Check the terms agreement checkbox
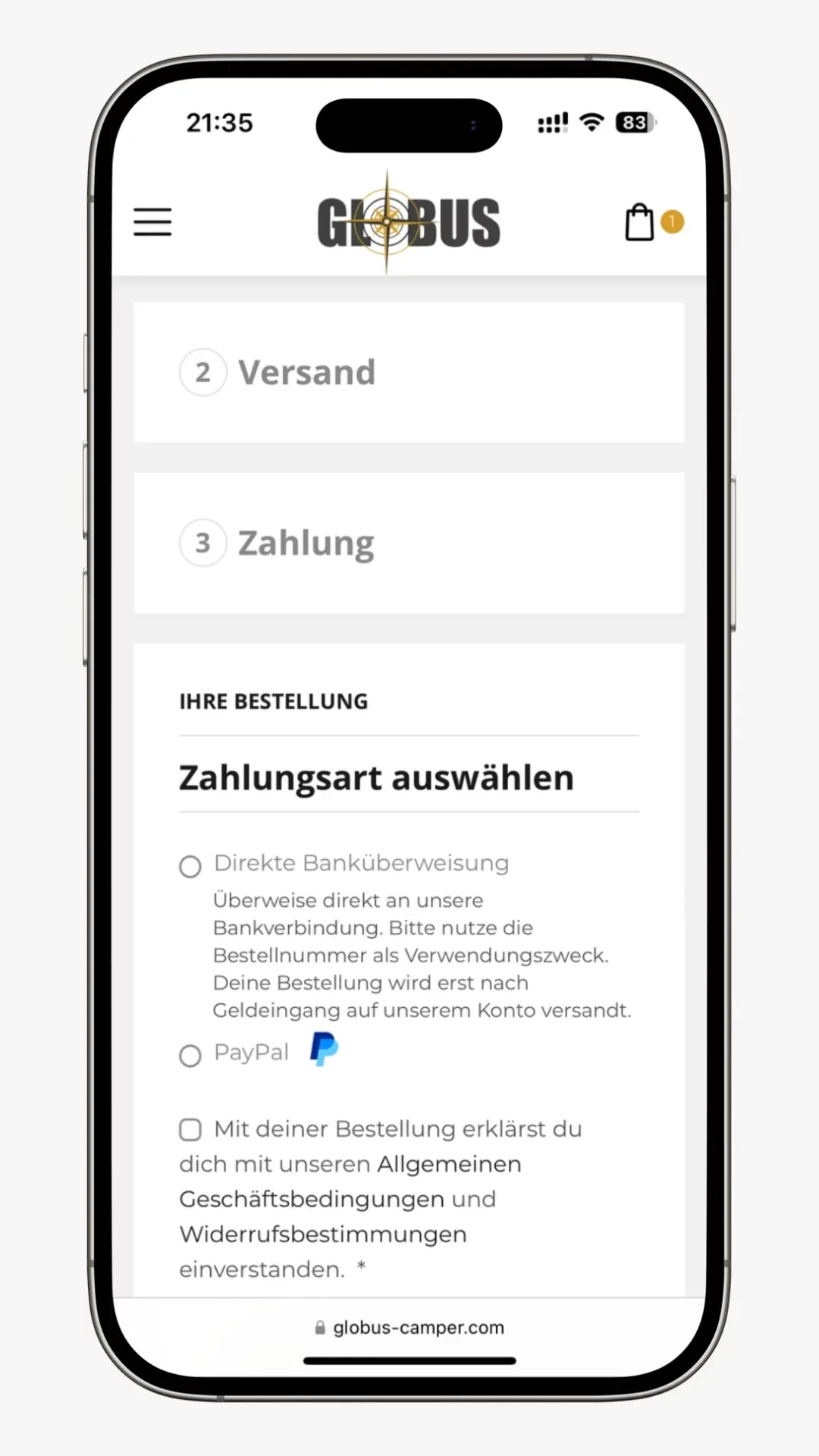The image size is (819, 1456). coord(190,1129)
